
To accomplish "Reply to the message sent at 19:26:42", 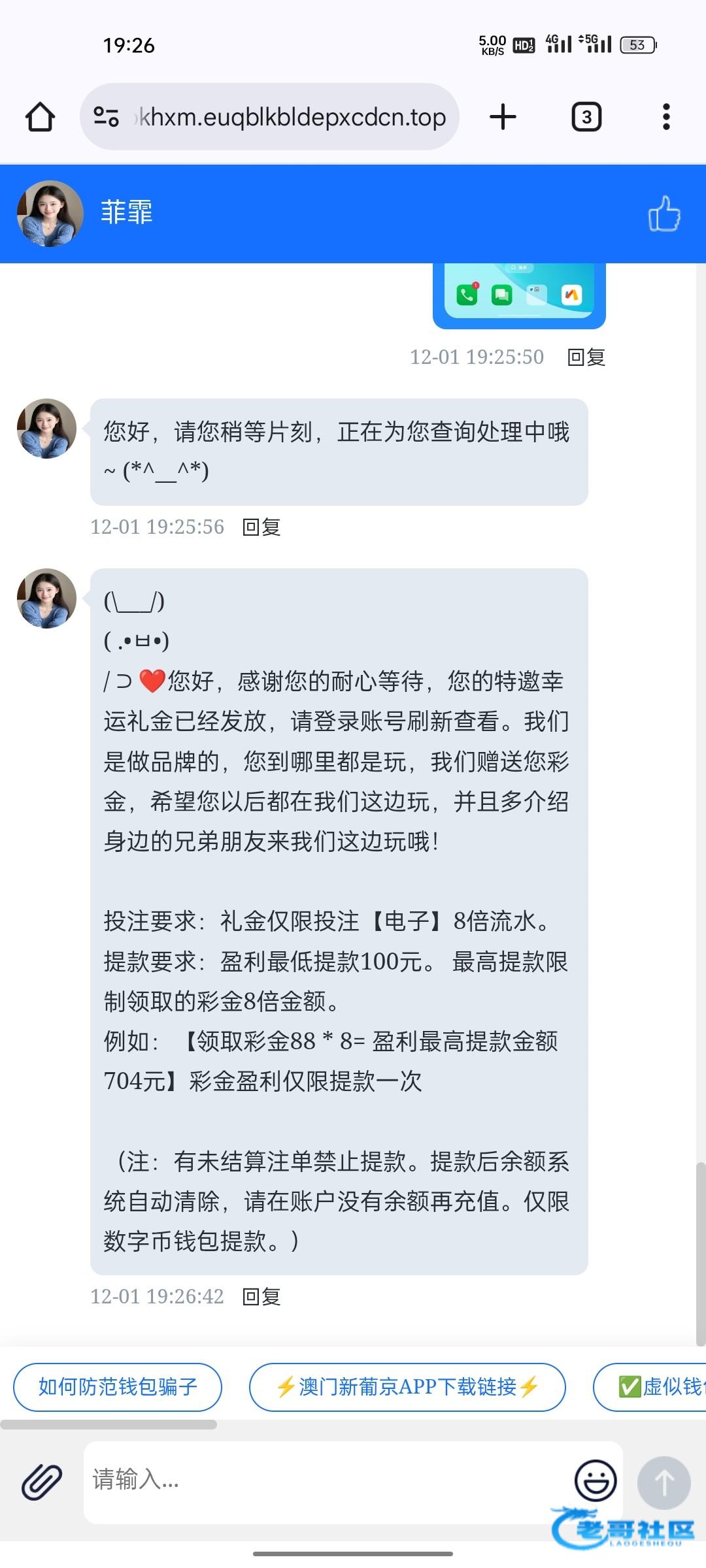I will coord(261,1297).
